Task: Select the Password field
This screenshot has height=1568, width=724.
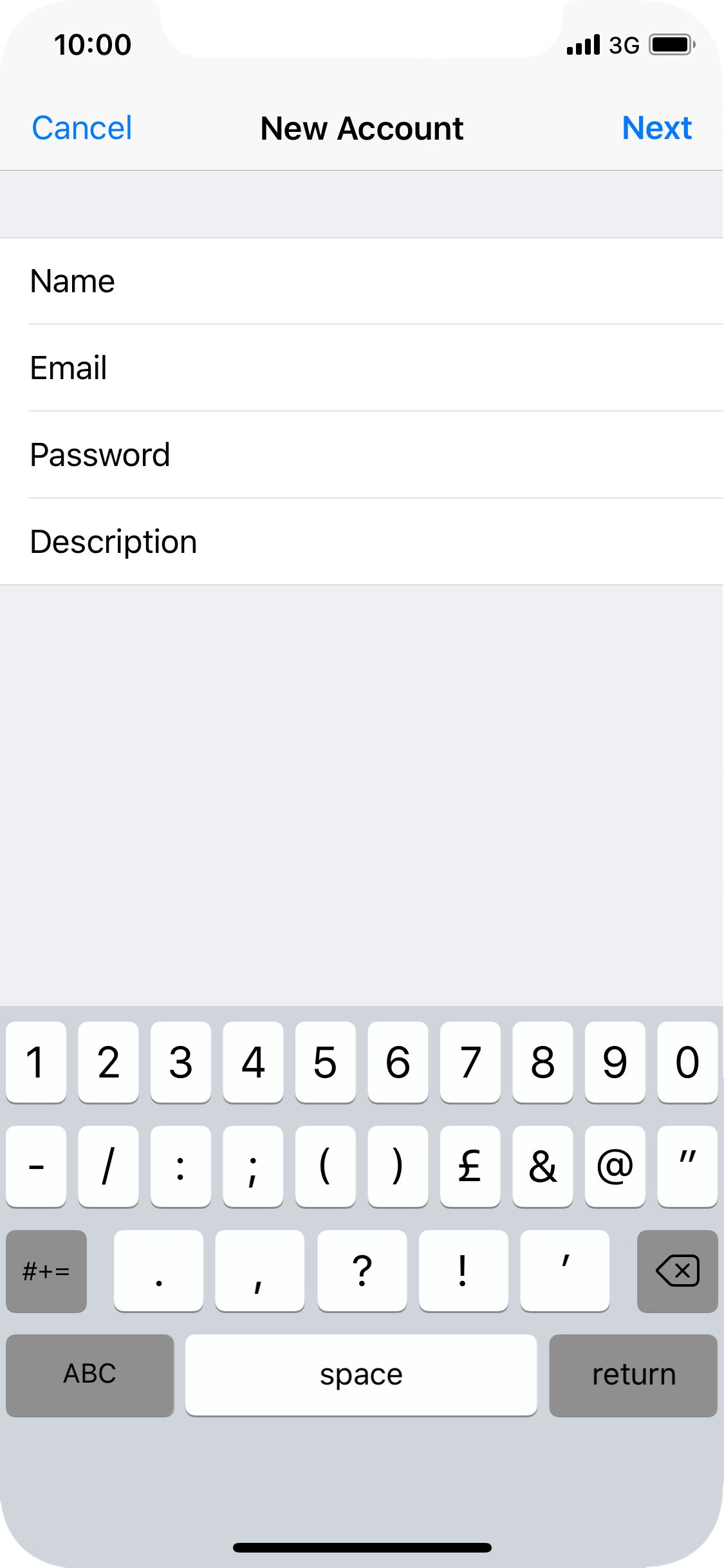Action: click(362, 455)
